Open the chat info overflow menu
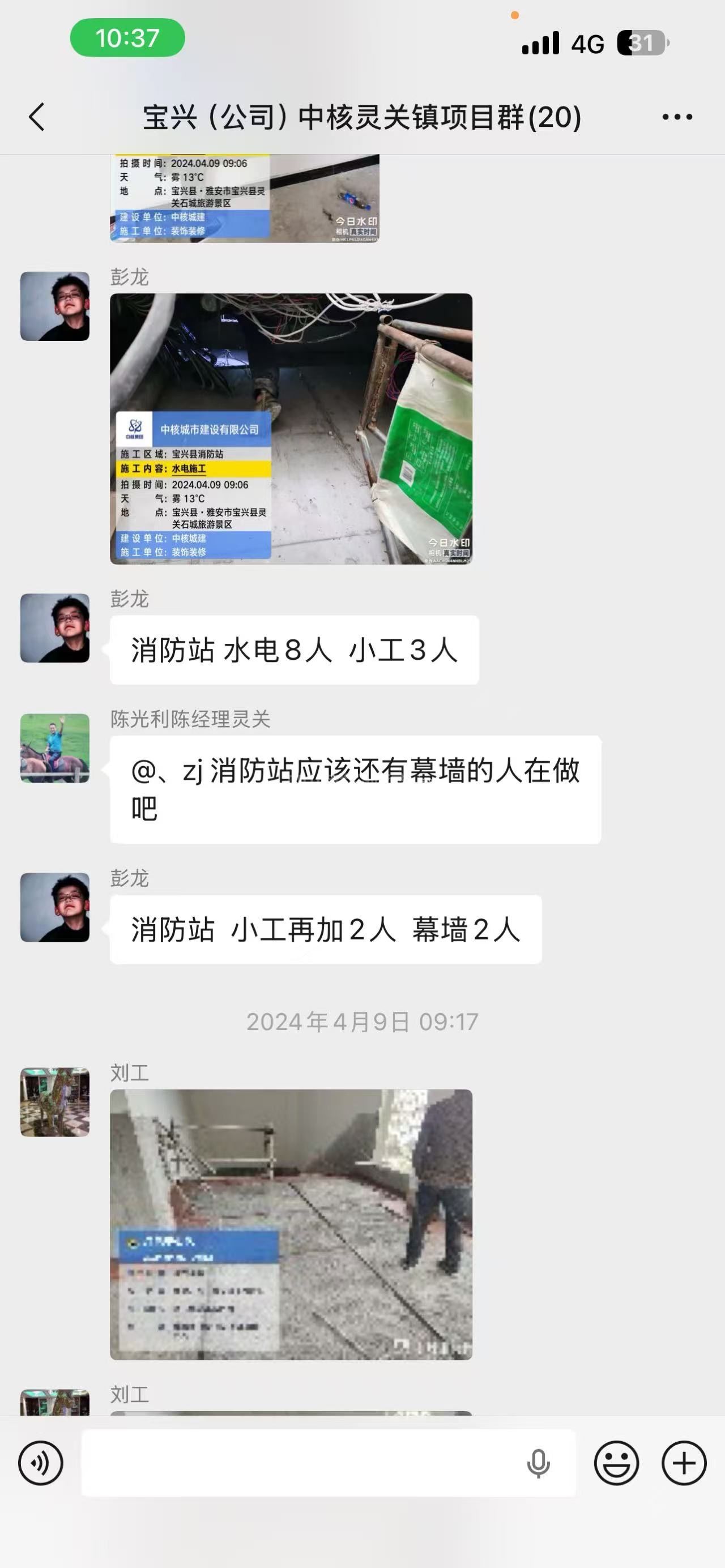The width and height of the screenshot is (725, 1568). [x=677, y=117]
